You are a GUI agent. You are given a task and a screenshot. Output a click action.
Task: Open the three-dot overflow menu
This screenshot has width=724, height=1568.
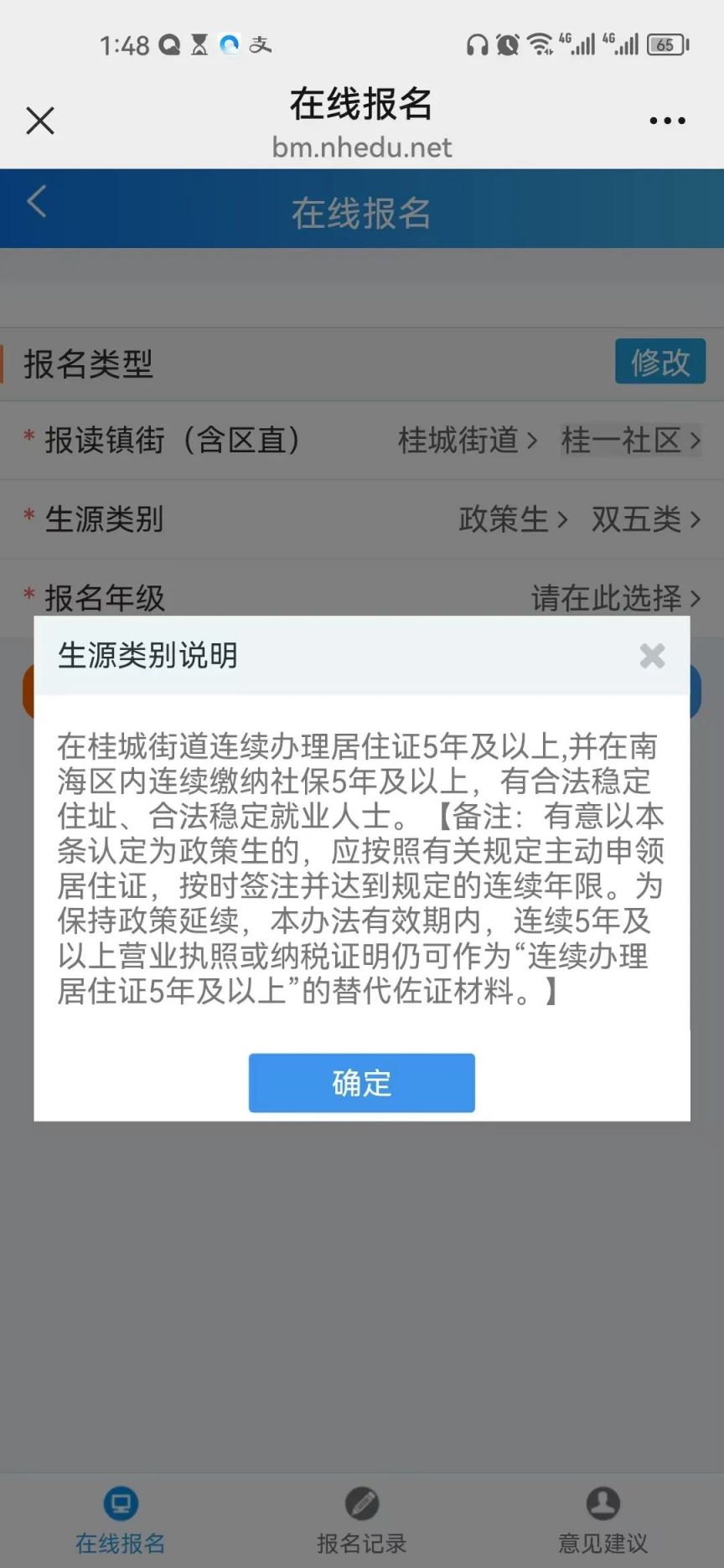[x=667, y=121]
